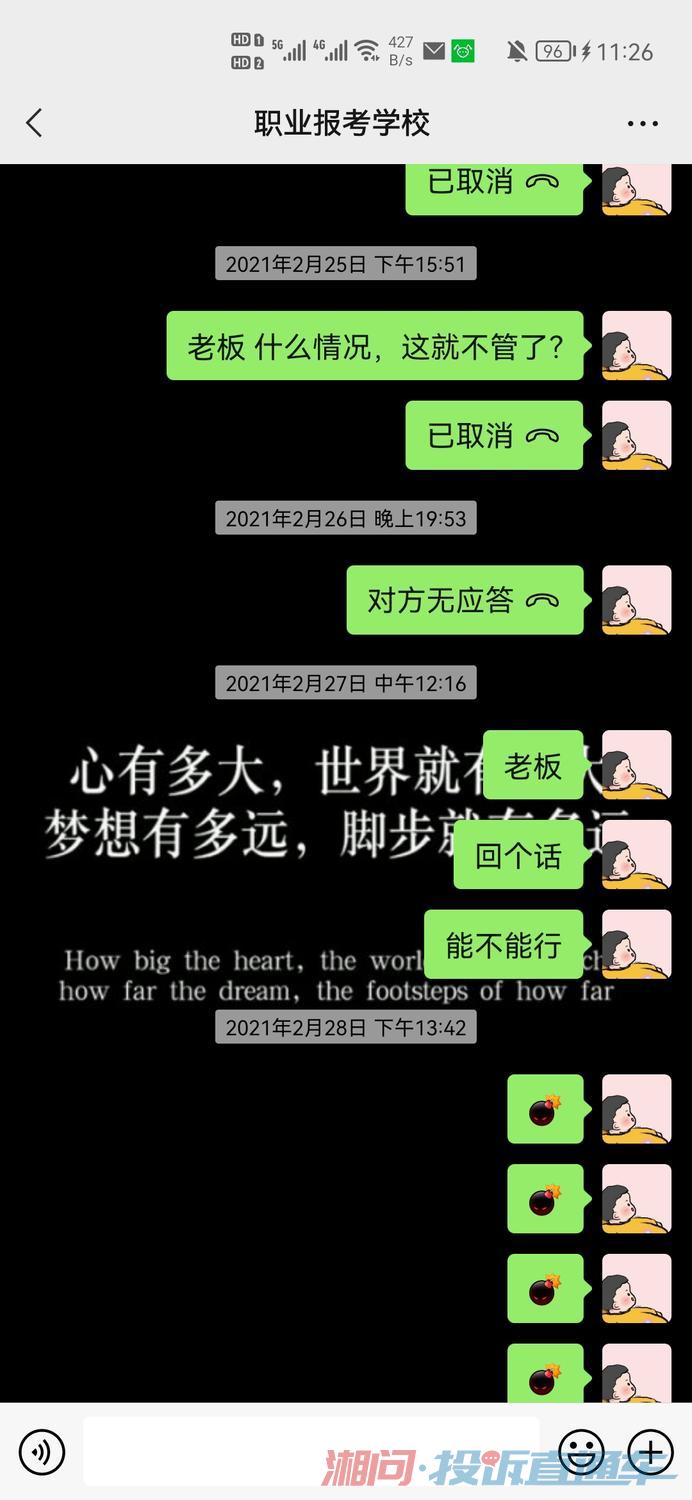Focus the message text field
Viewport: 692px width, 1500px height.
click(x=311, y=1451)
